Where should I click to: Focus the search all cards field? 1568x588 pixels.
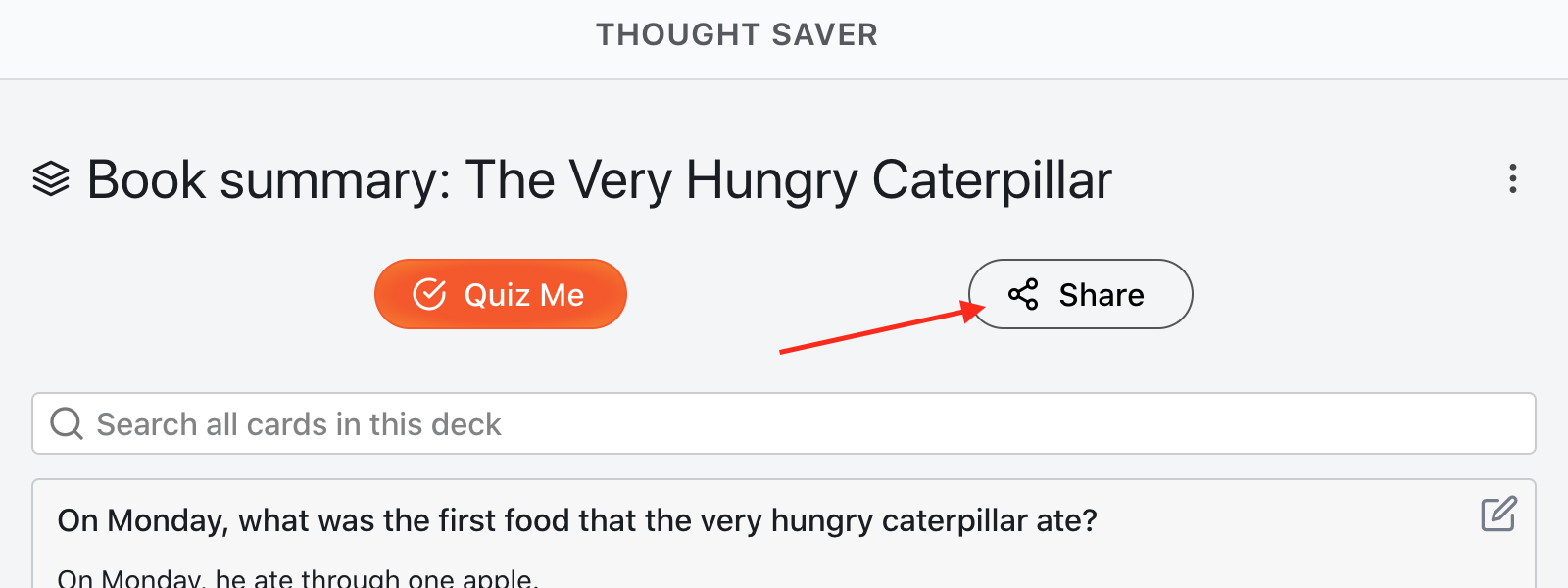[784, 423]
